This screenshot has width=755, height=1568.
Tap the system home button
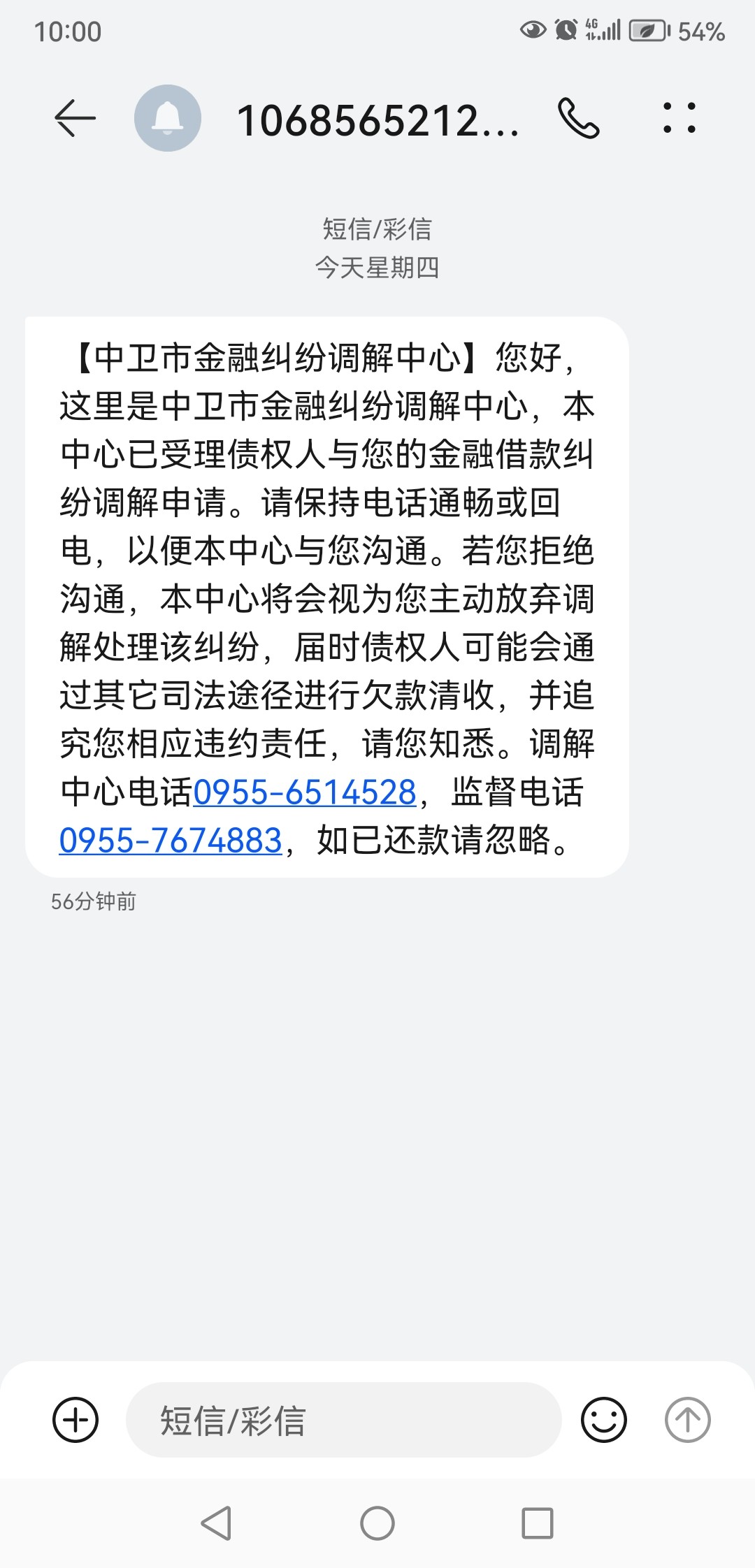(x=377, y=1523)
